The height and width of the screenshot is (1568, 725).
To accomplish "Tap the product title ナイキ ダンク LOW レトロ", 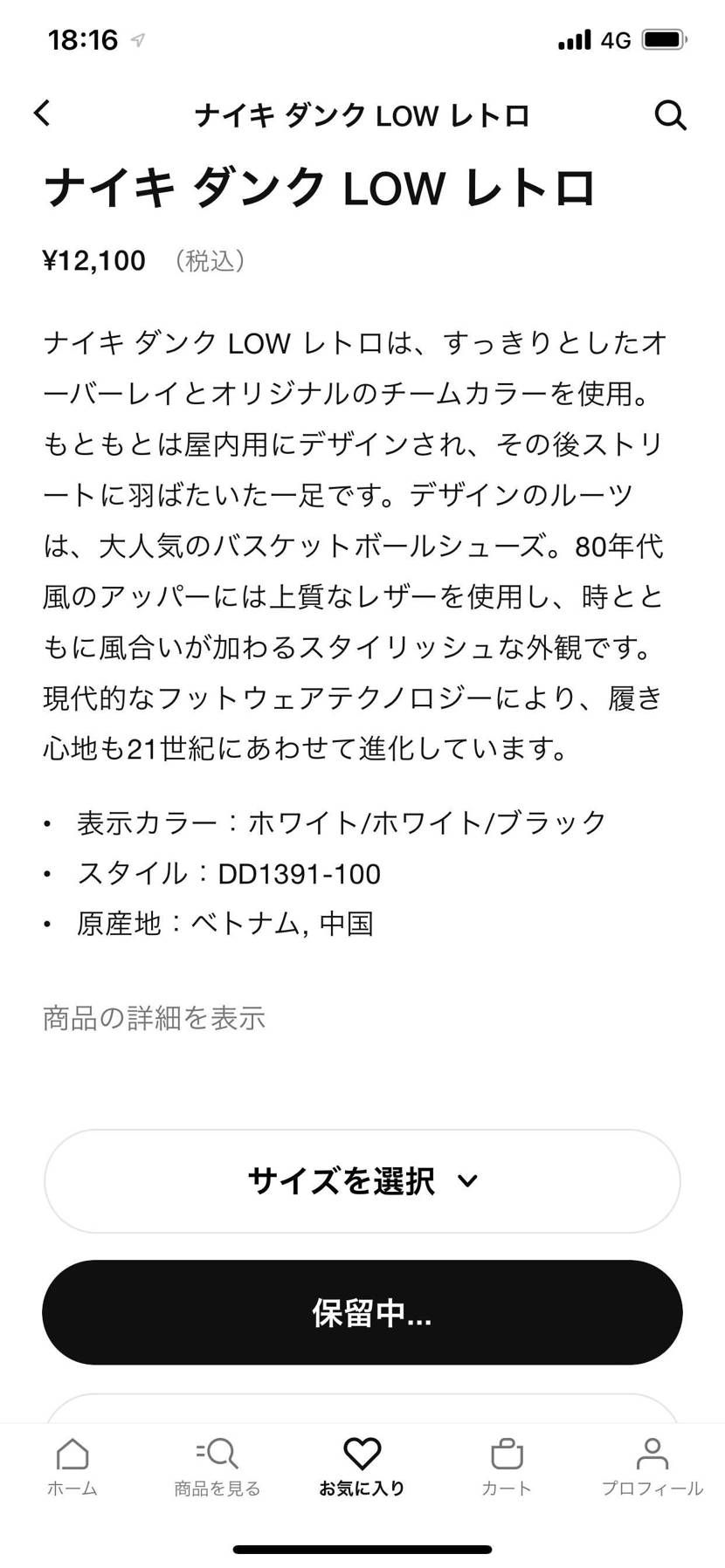I will coord(321,187).
